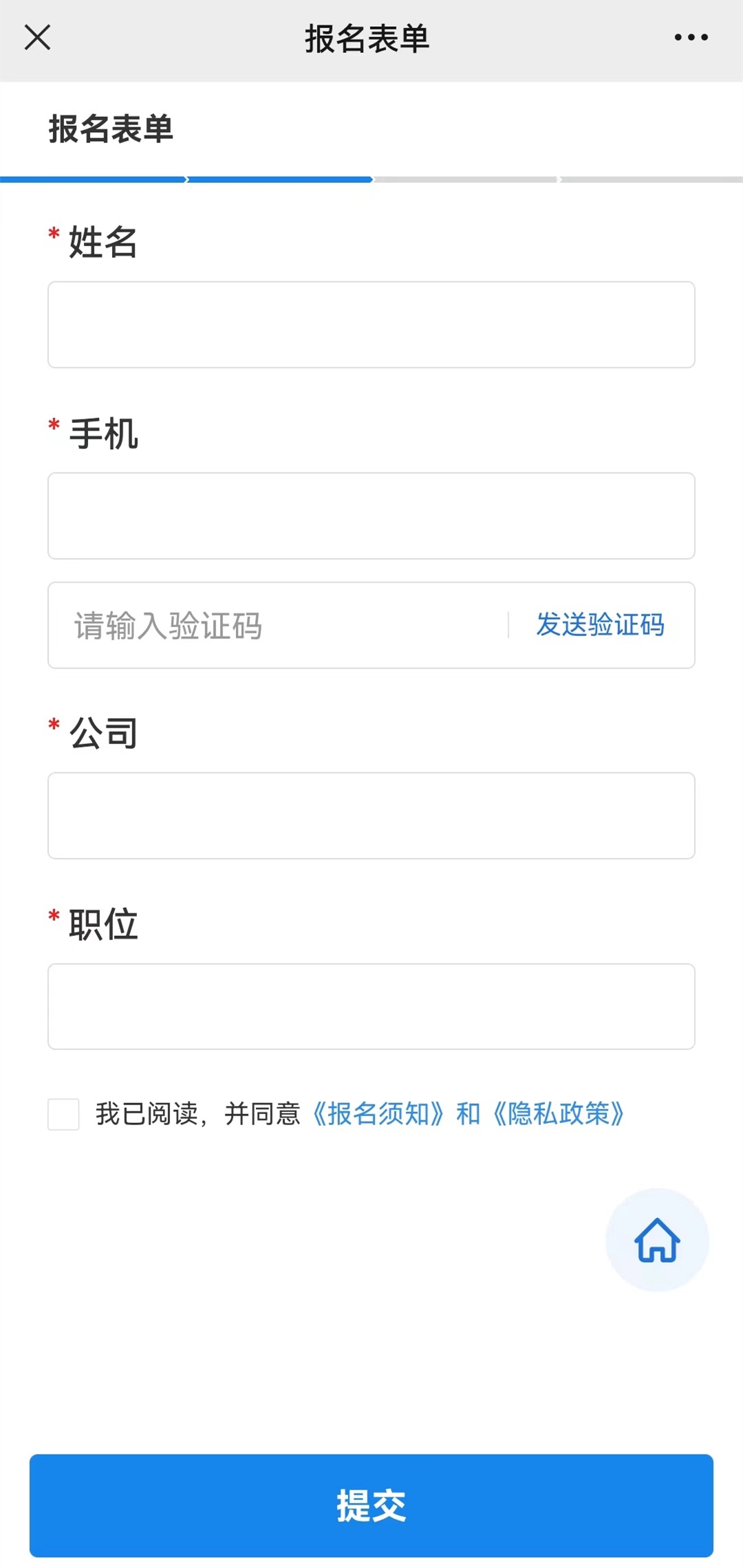Viewport: 743px width, 1568px height.
Task: Tap the 姓名 input field
Action: pos(371,325)
